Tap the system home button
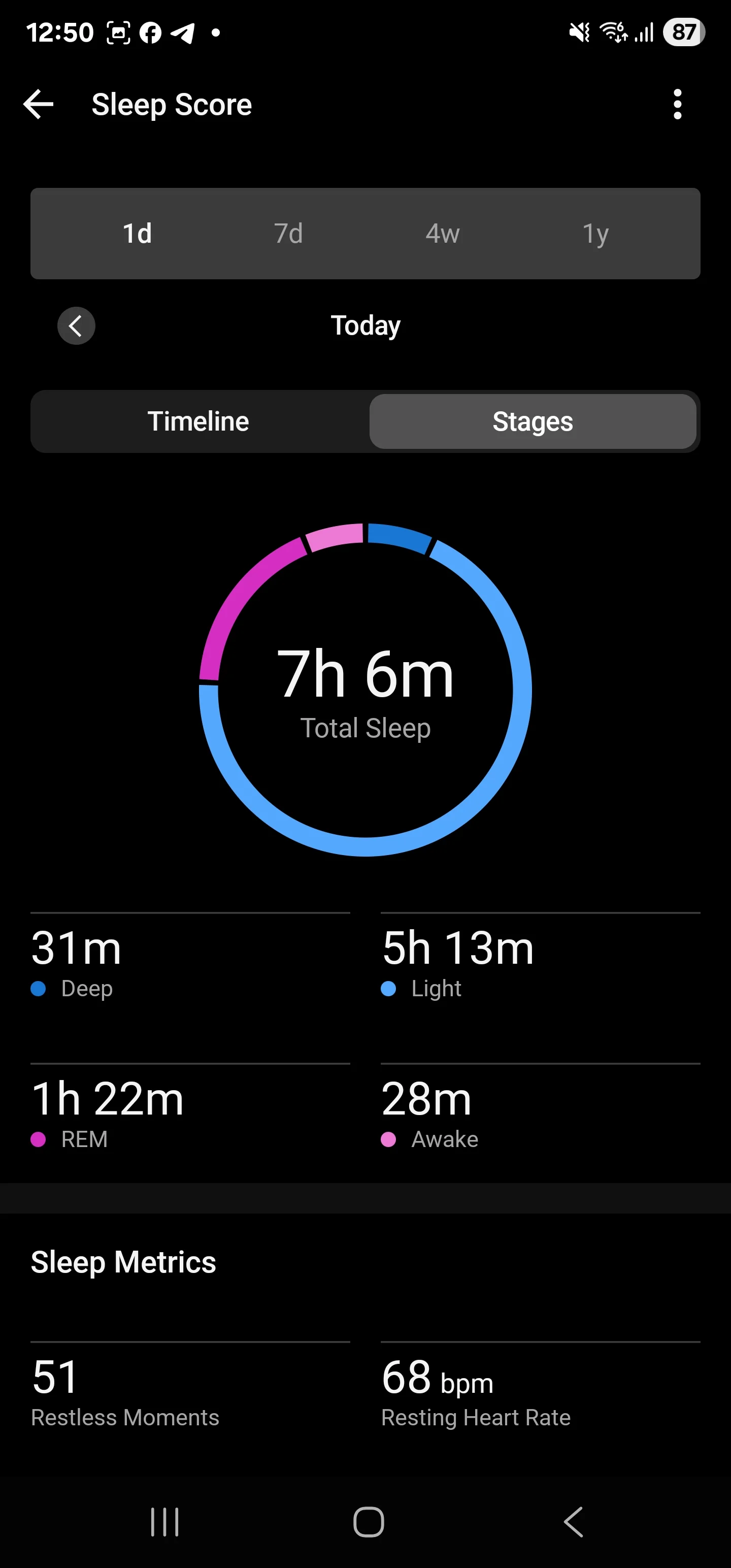The image size is (731, 1568). [368, 1522]
